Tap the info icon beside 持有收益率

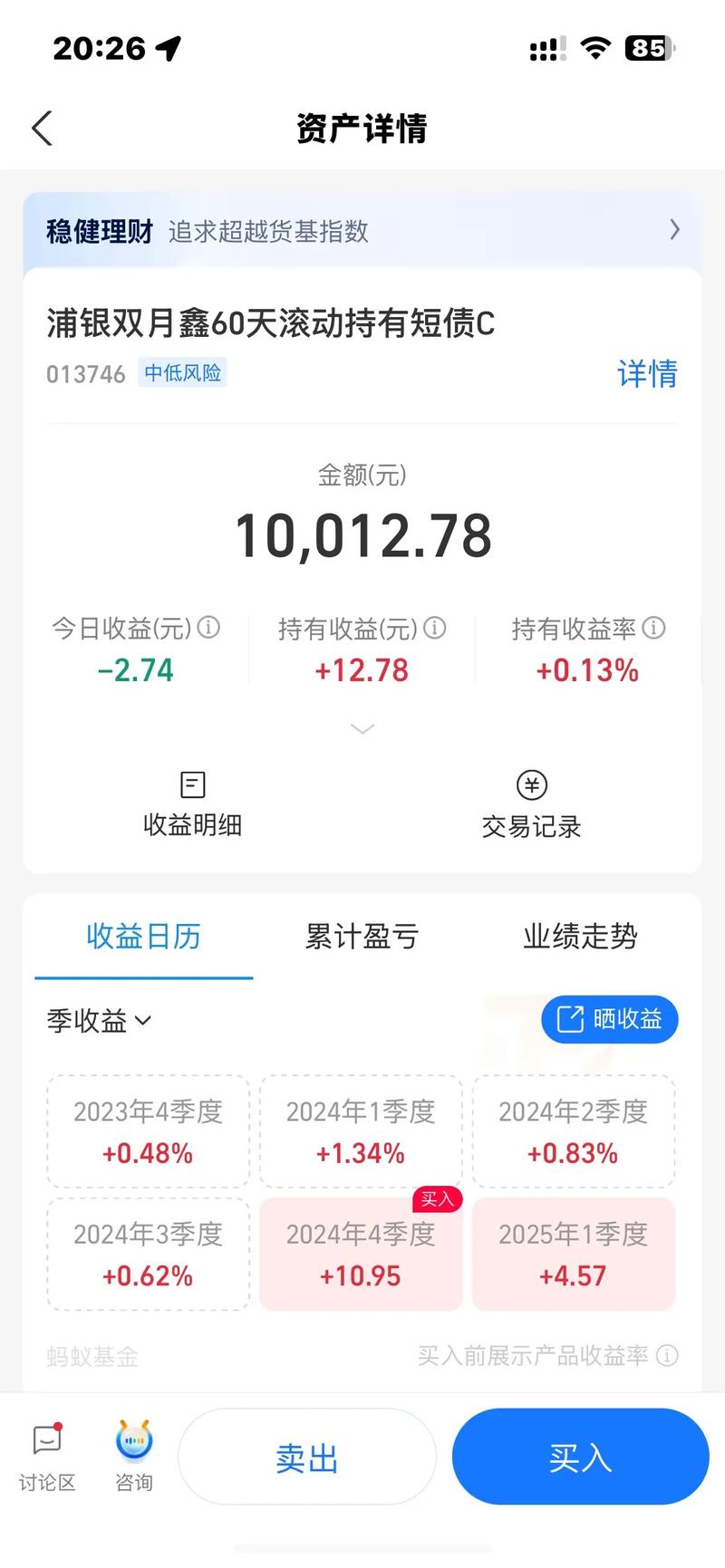(653, 628)
